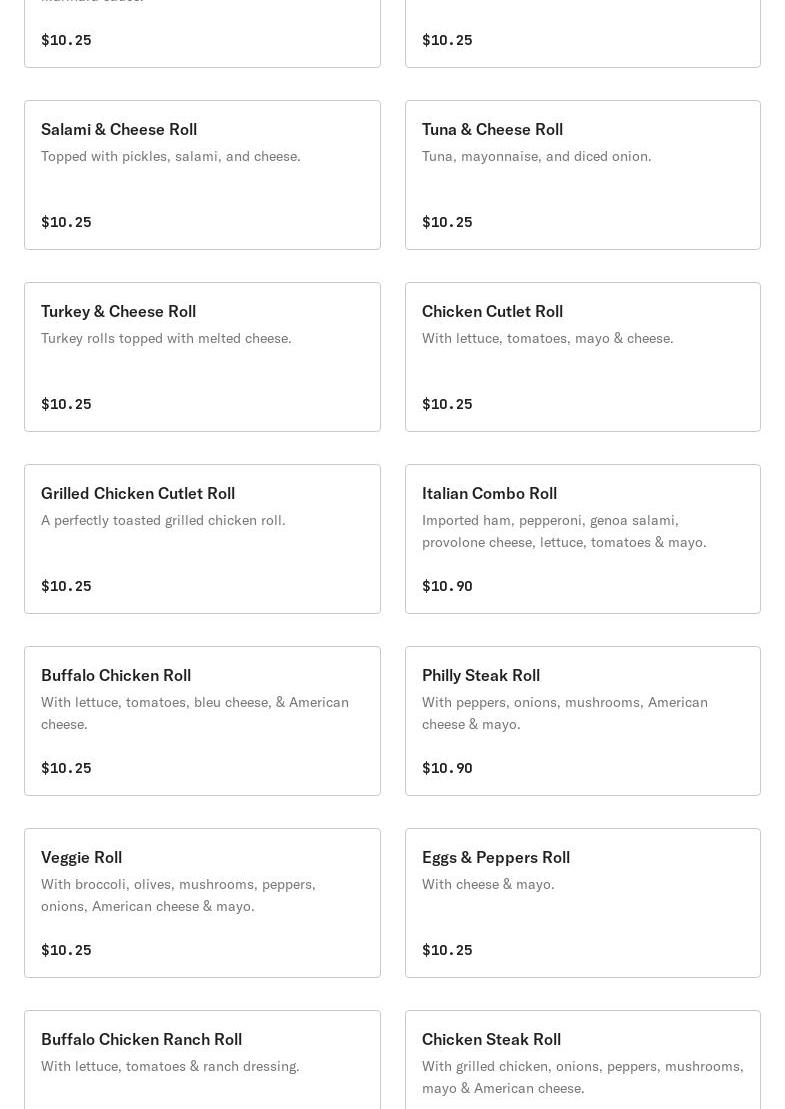Choose the Chicken Cutlet Roll
Image resolution: width=785 pixels, height=1109 pixels.
point(583,356)
